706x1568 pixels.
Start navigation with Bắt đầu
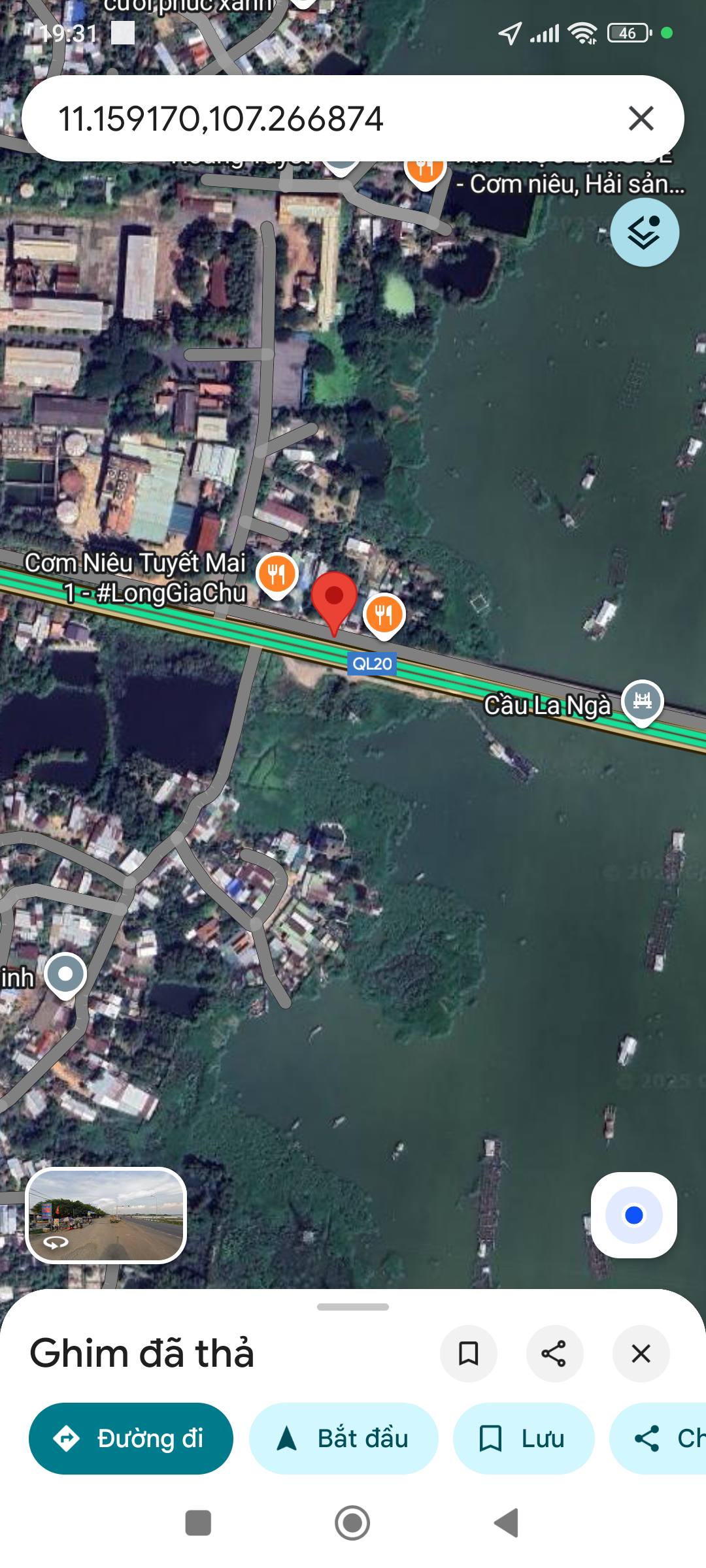(x=343, y=1438)
